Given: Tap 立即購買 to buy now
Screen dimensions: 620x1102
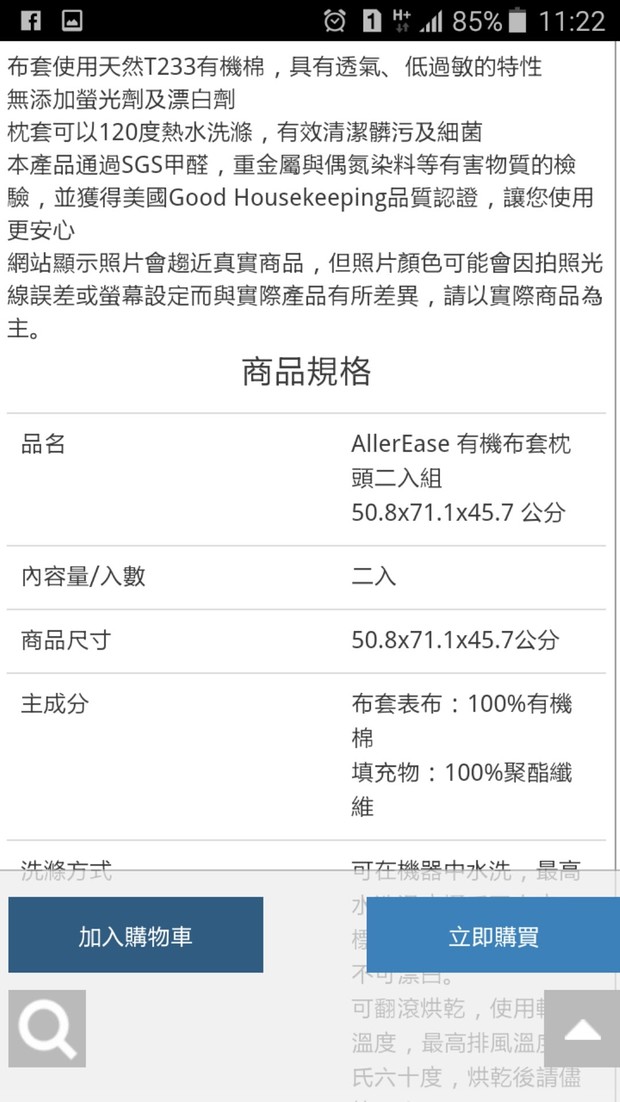Looking at the screenshot, I should tap(493, 935).
